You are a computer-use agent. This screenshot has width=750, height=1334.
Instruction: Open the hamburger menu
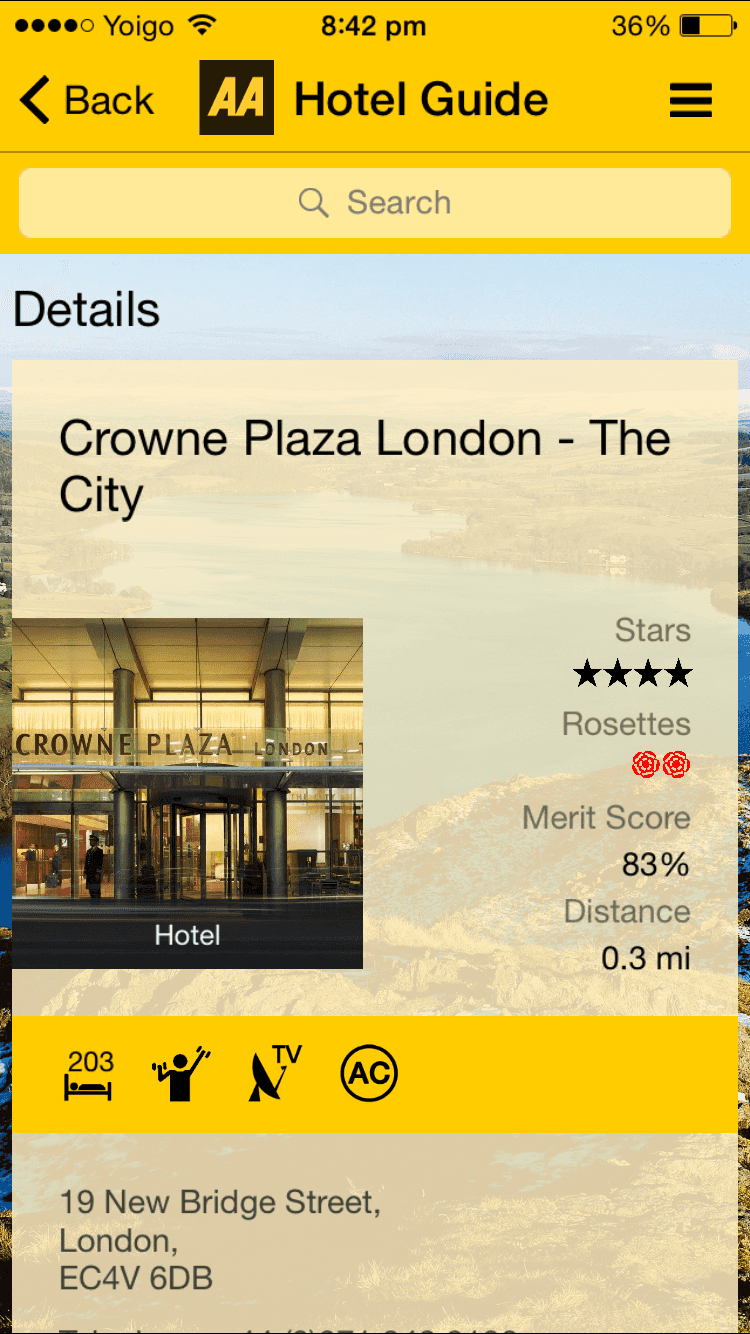coord(690,100)
